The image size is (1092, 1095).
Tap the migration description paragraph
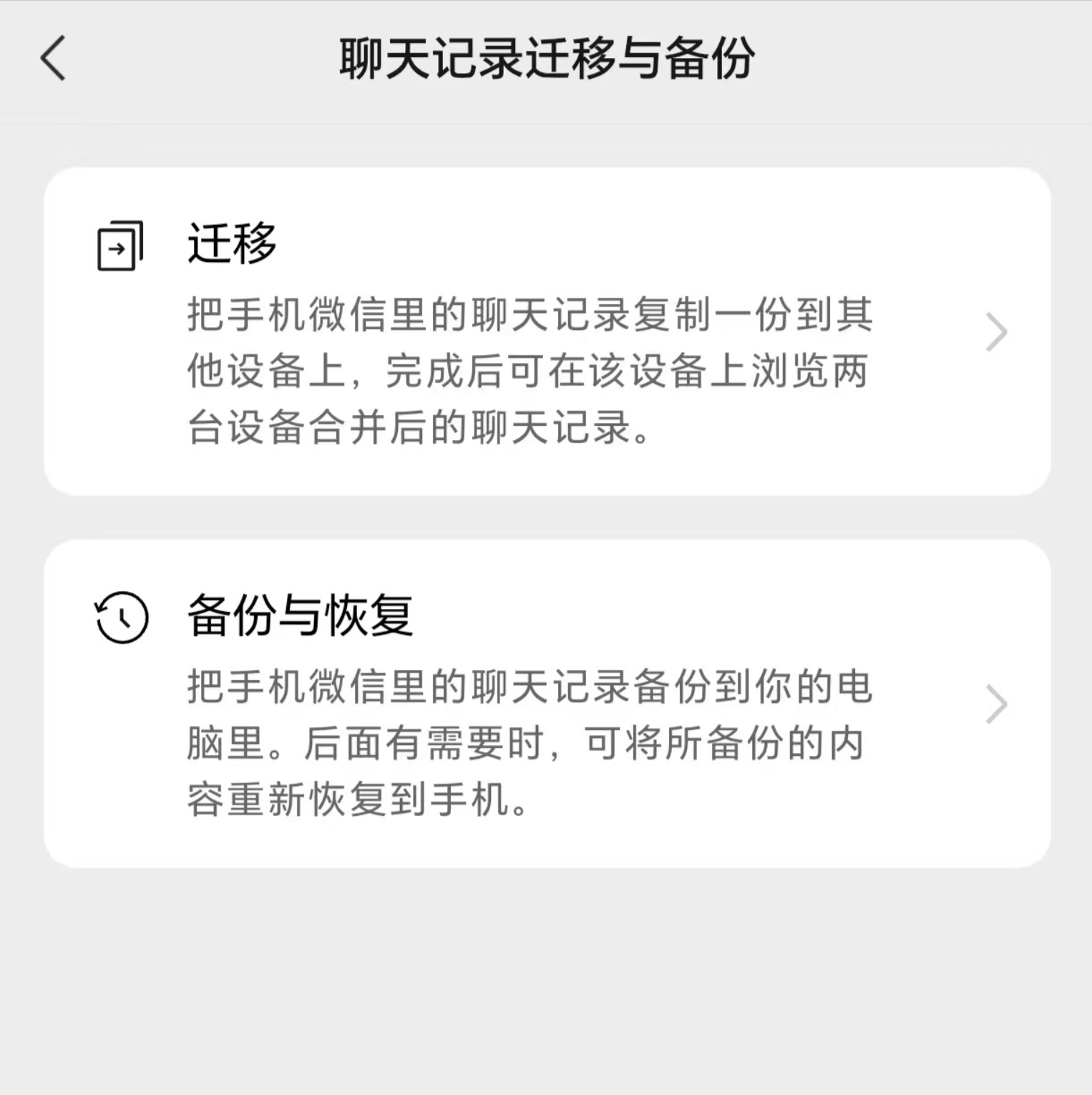pos(530,372)
